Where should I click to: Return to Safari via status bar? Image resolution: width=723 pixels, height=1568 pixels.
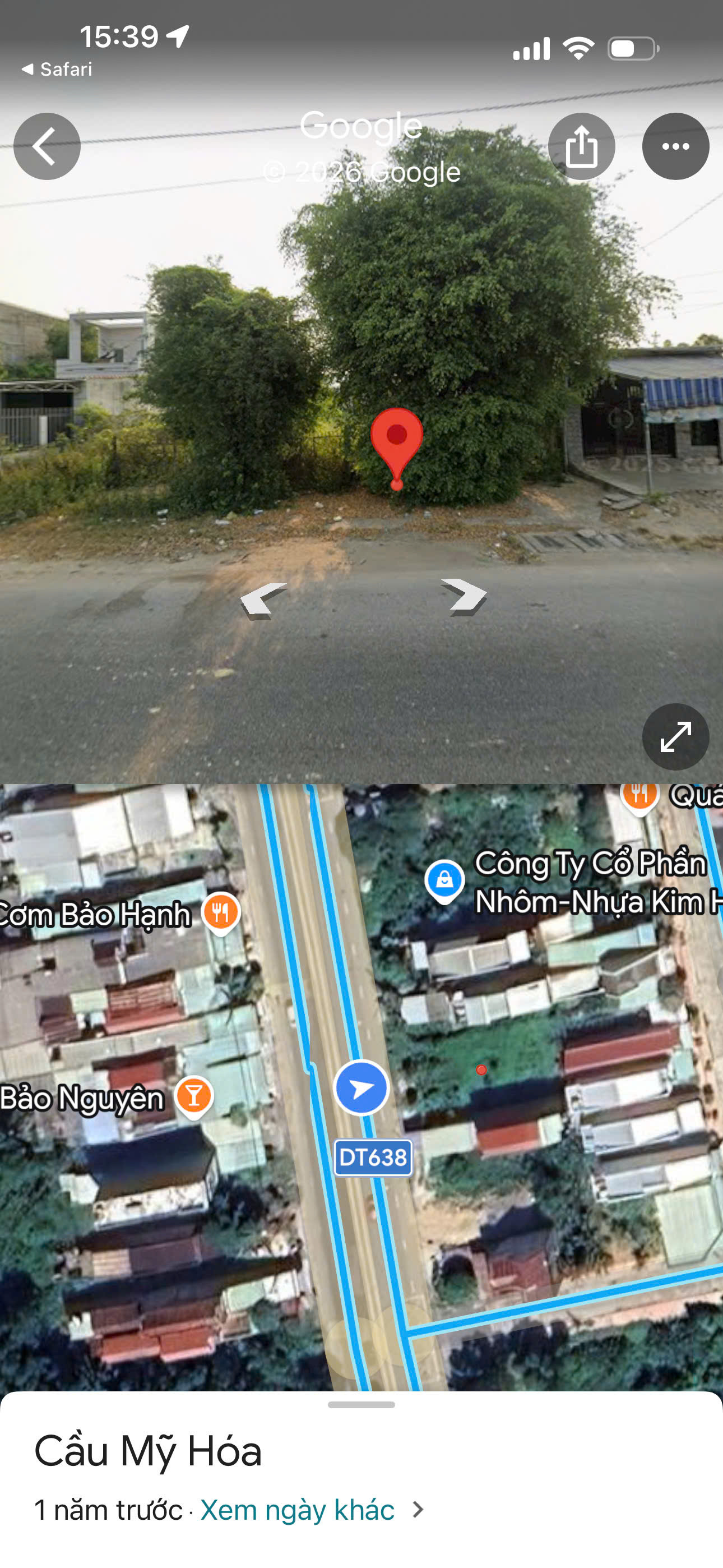(x=57, y=70)
